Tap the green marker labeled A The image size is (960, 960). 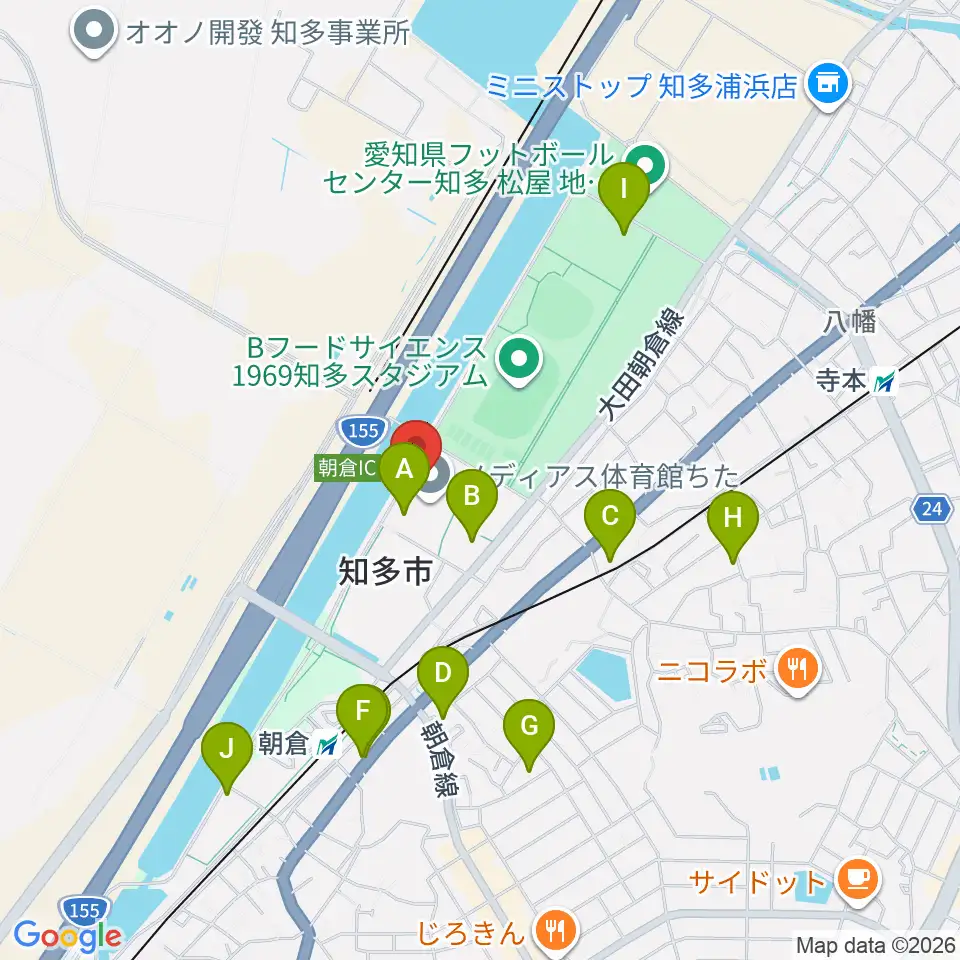coord(404,478)
